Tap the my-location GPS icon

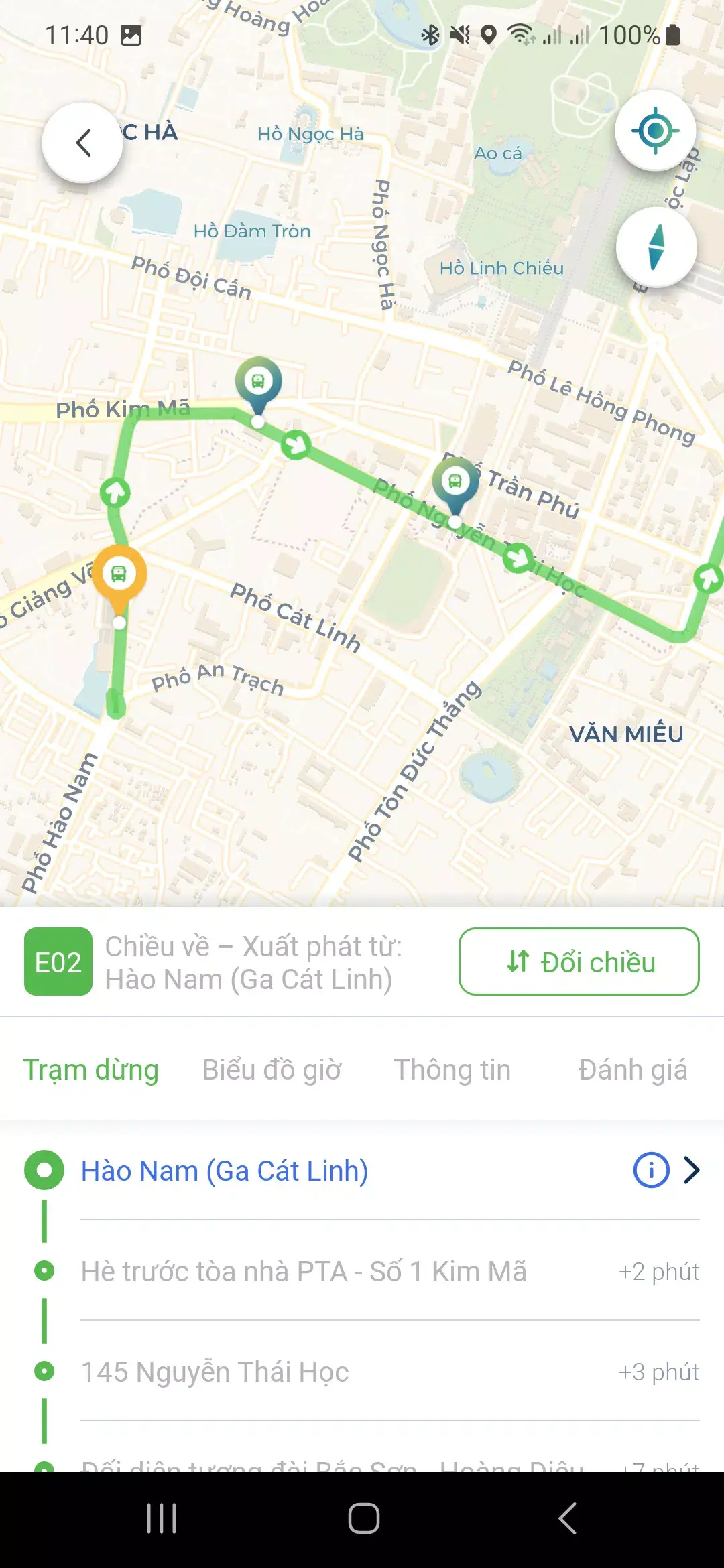[x=655, y=131]
